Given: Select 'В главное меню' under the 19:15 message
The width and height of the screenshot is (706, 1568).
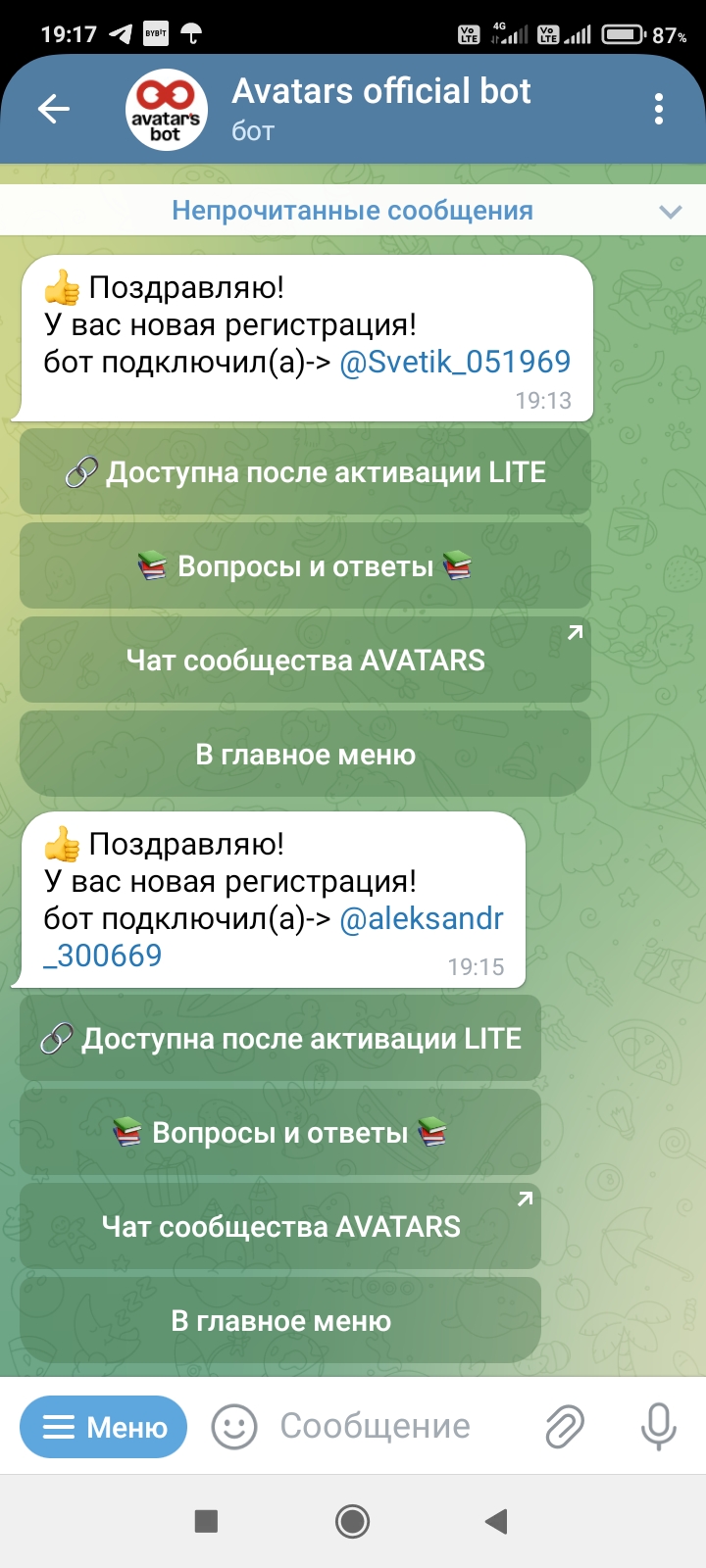Looking at the screenshot, I should [x=280, y=1321].
